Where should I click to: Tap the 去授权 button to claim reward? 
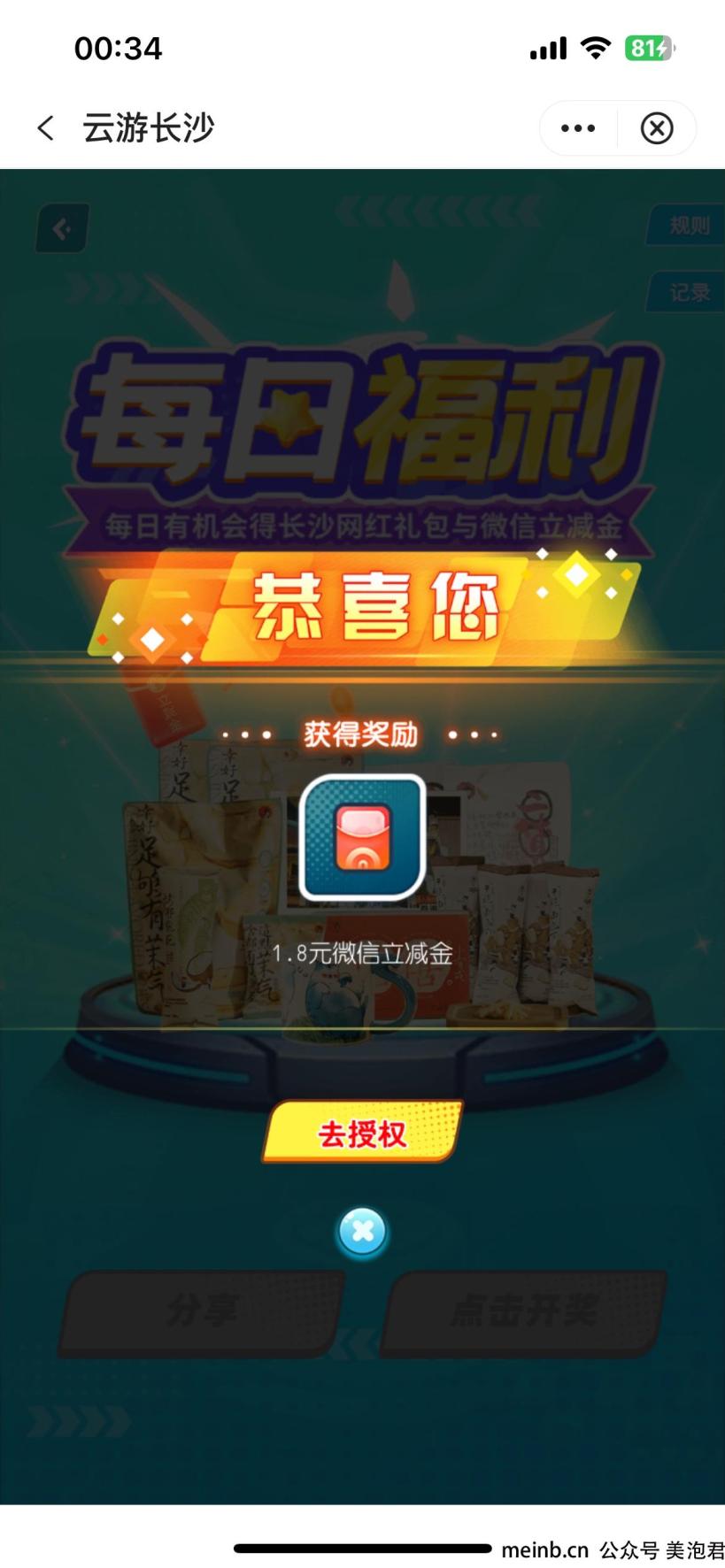[x=363, y=1132]
